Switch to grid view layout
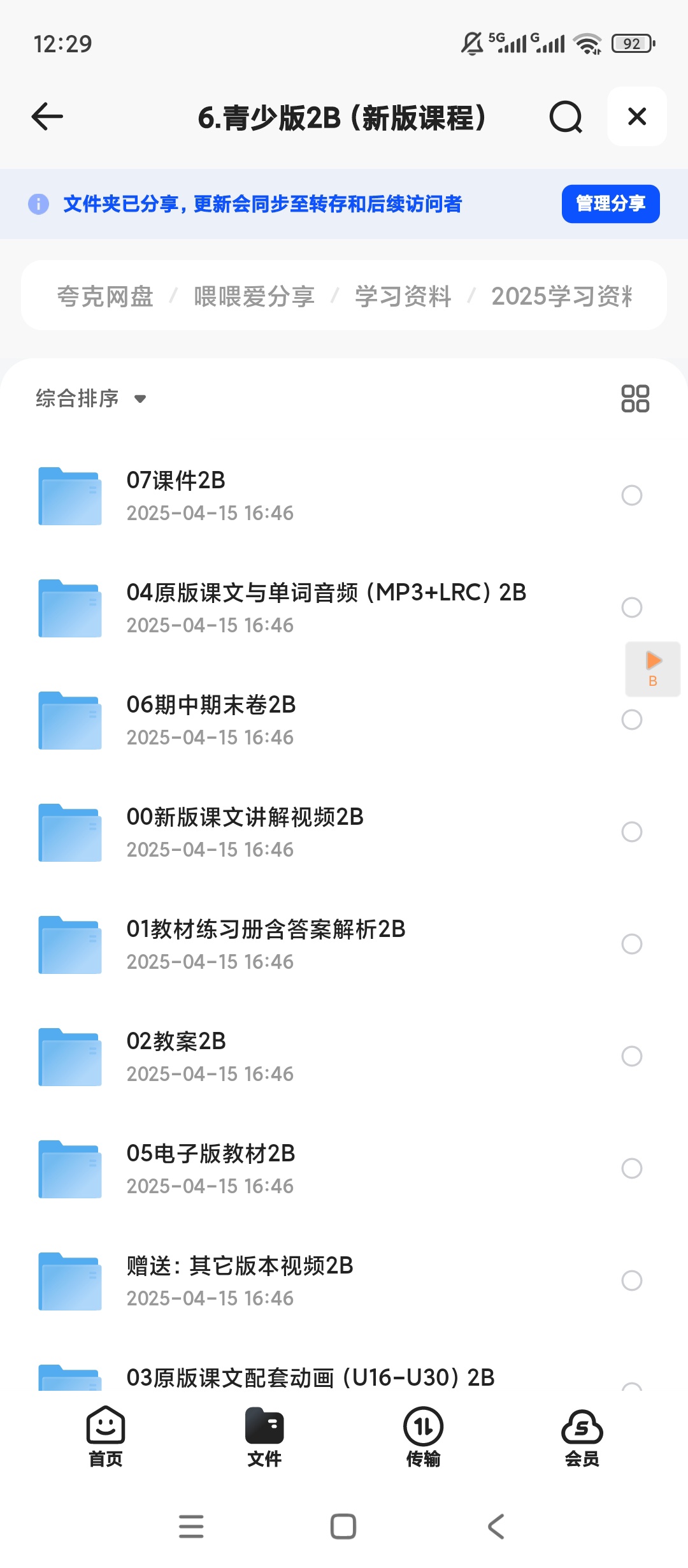 pyautogui.click(x=635, y=398)
